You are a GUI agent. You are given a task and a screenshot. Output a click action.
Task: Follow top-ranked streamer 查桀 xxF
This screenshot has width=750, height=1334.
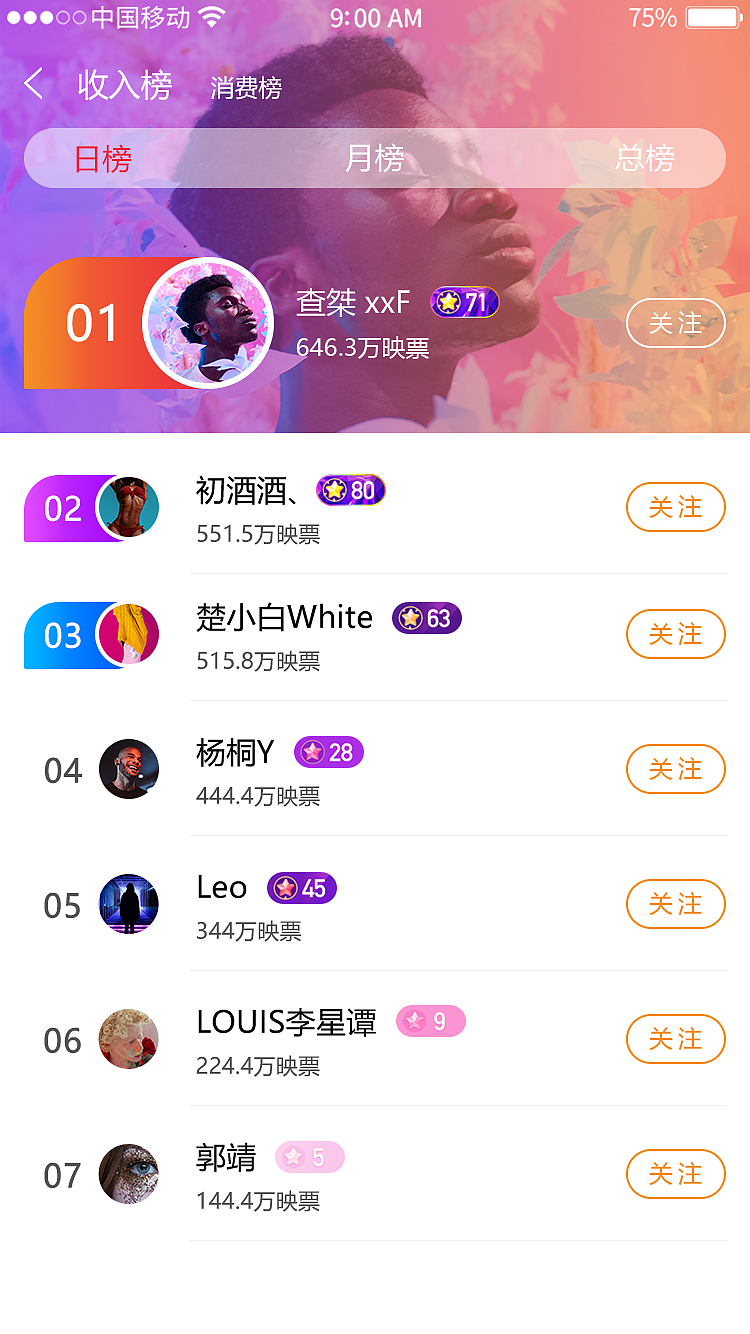[x=676, y=323]
